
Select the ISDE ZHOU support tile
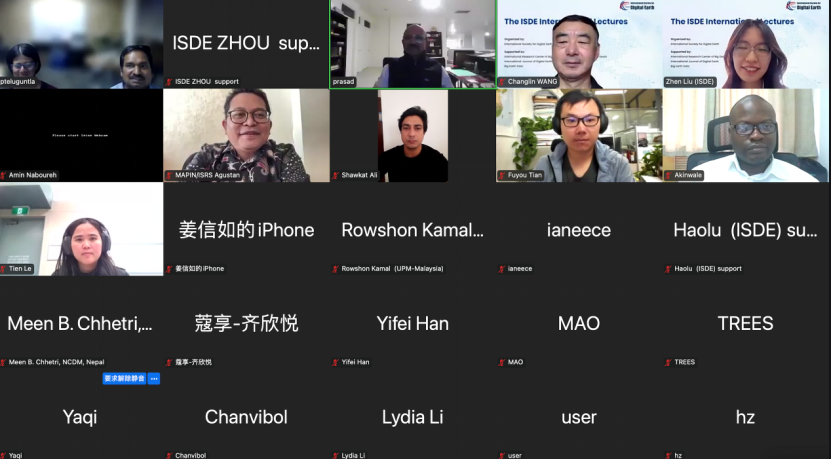pyautogui.click(x=246, y=44)
